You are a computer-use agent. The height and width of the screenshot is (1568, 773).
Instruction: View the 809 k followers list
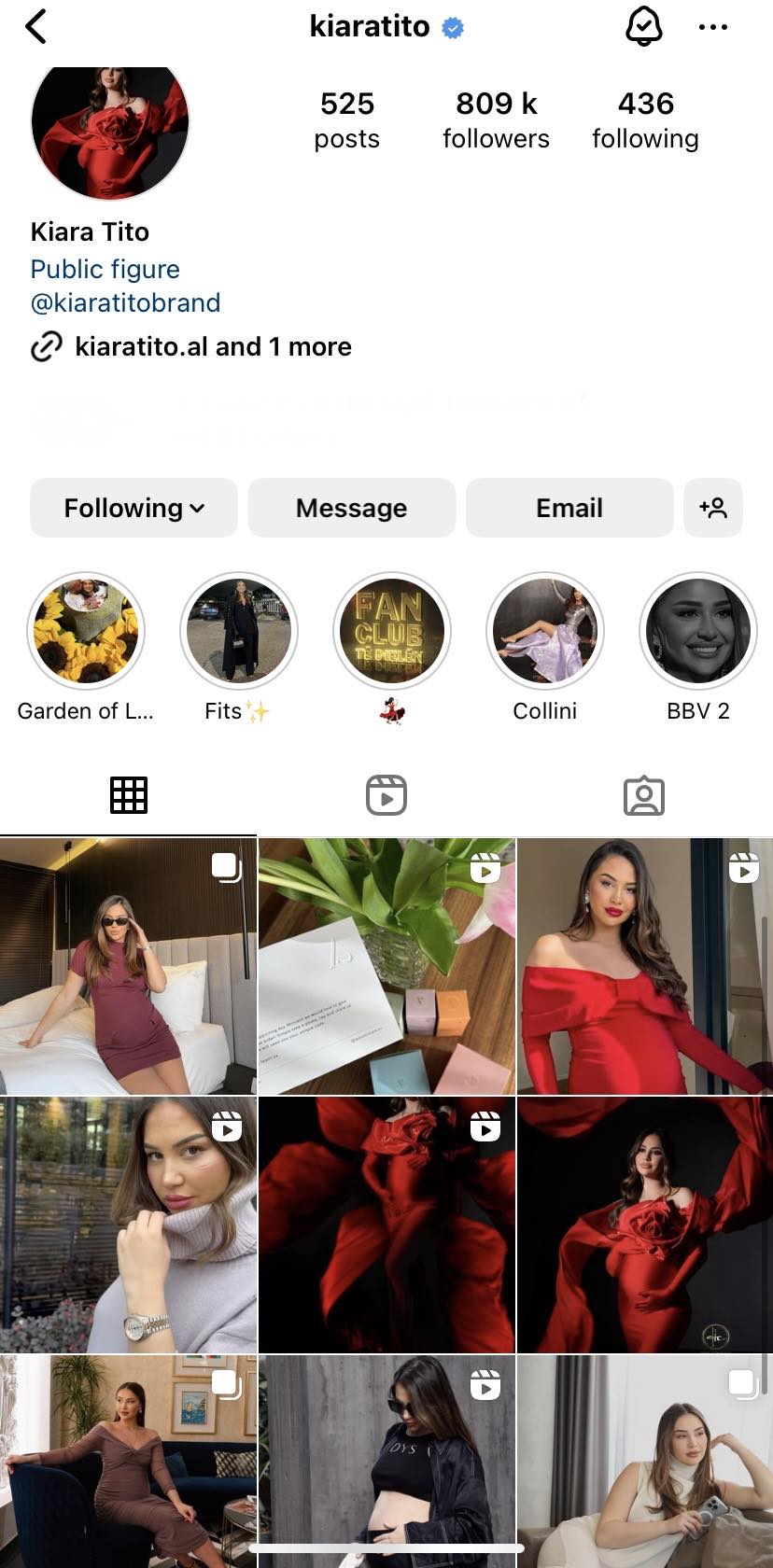tap(496, 119)
